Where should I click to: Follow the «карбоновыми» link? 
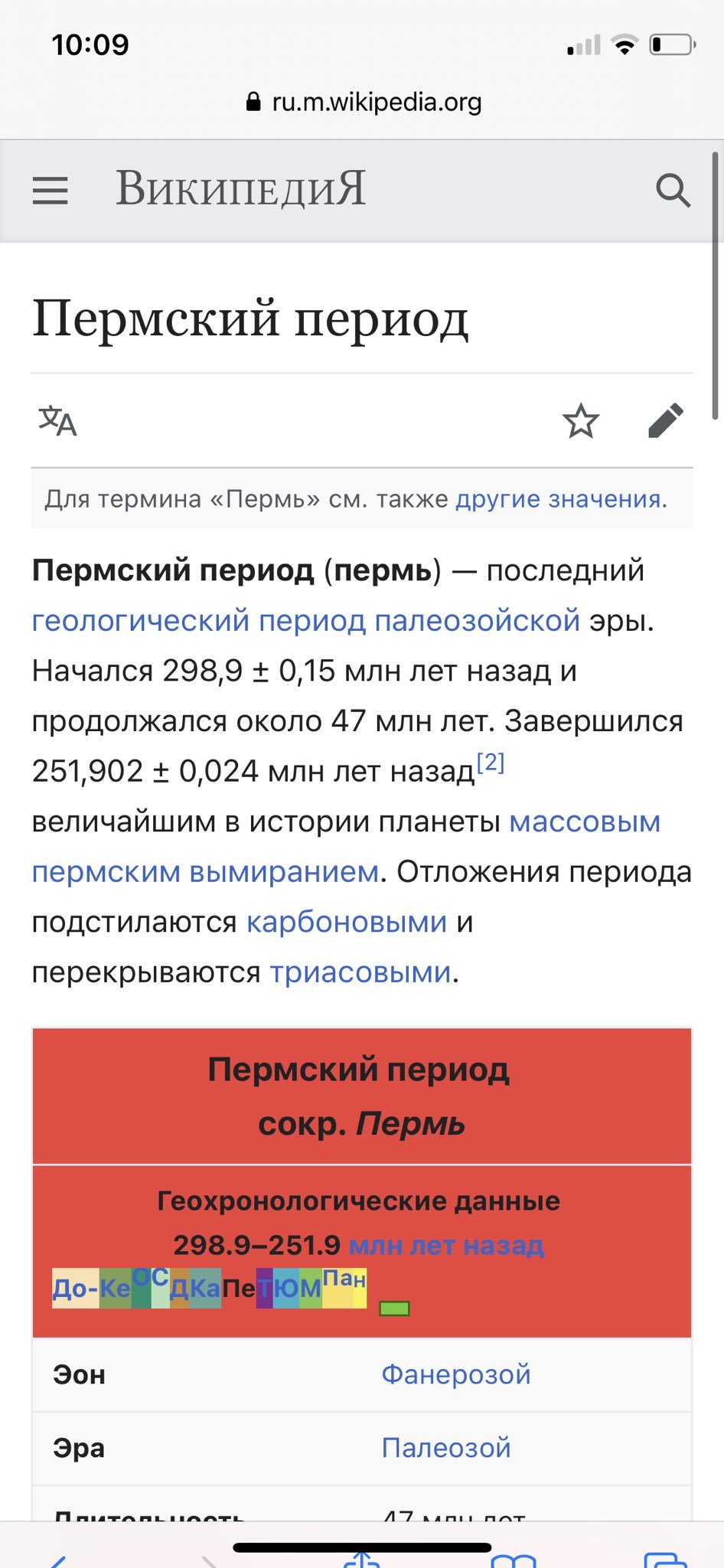pyautogui.click(x=346, y=923)
